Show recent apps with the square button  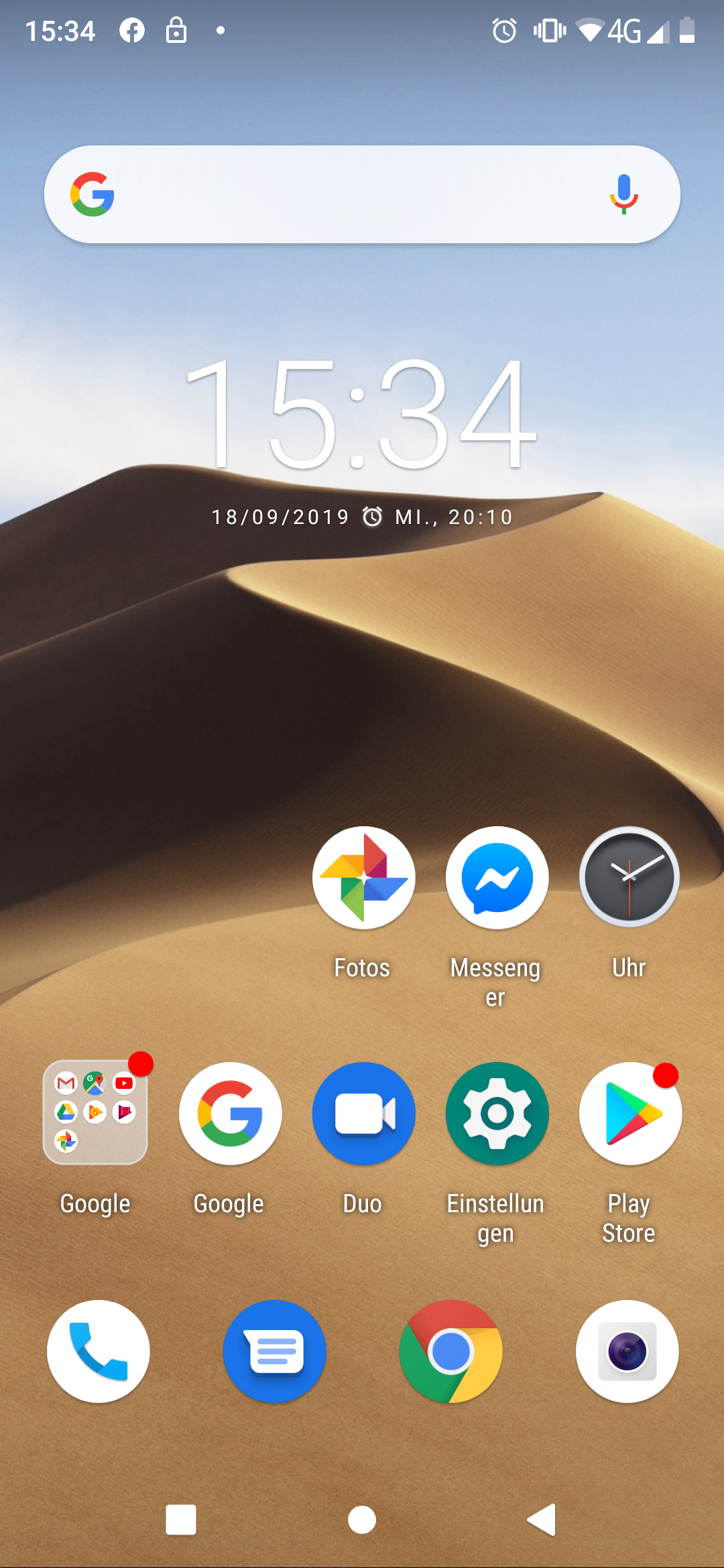[181, 1519]
